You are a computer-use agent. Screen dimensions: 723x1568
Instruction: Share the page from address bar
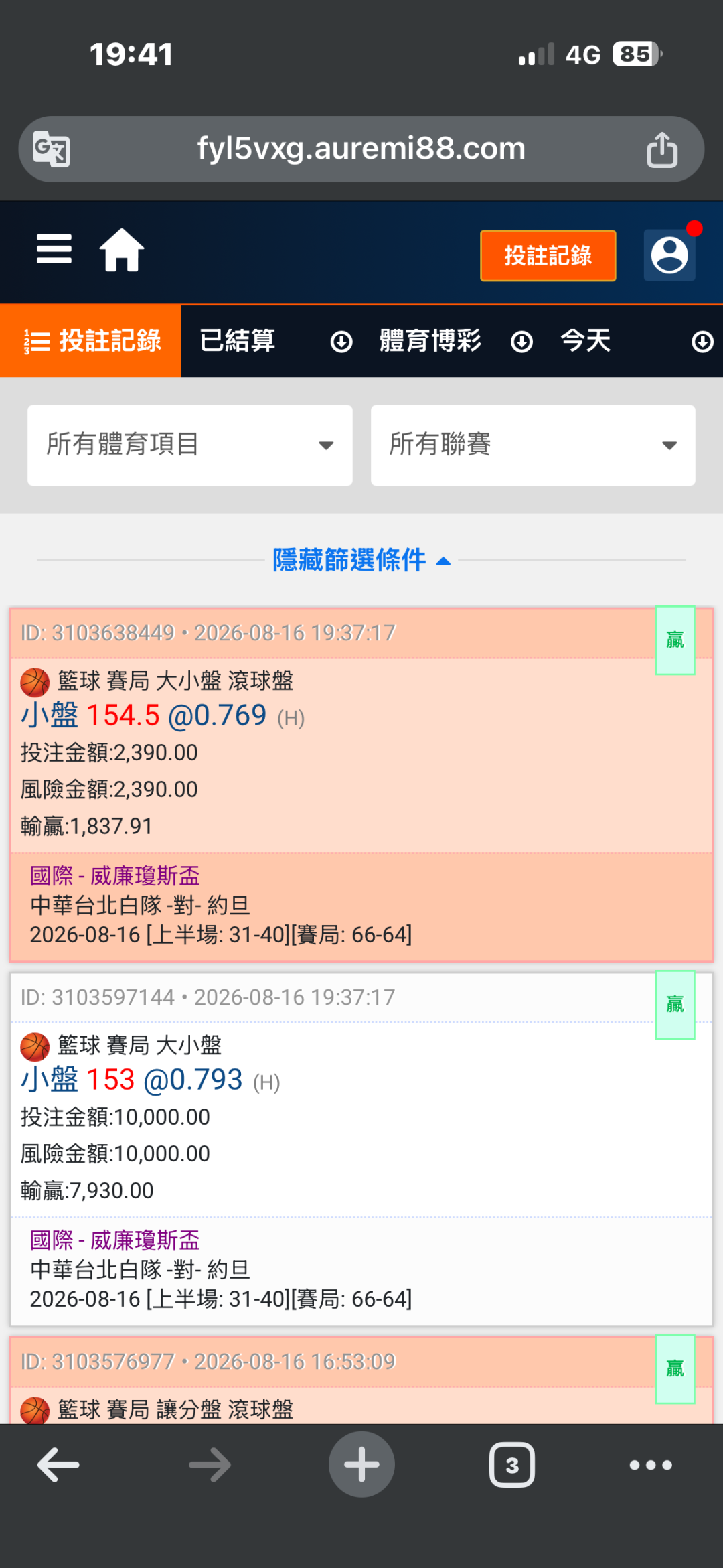(x=661, y=149)
